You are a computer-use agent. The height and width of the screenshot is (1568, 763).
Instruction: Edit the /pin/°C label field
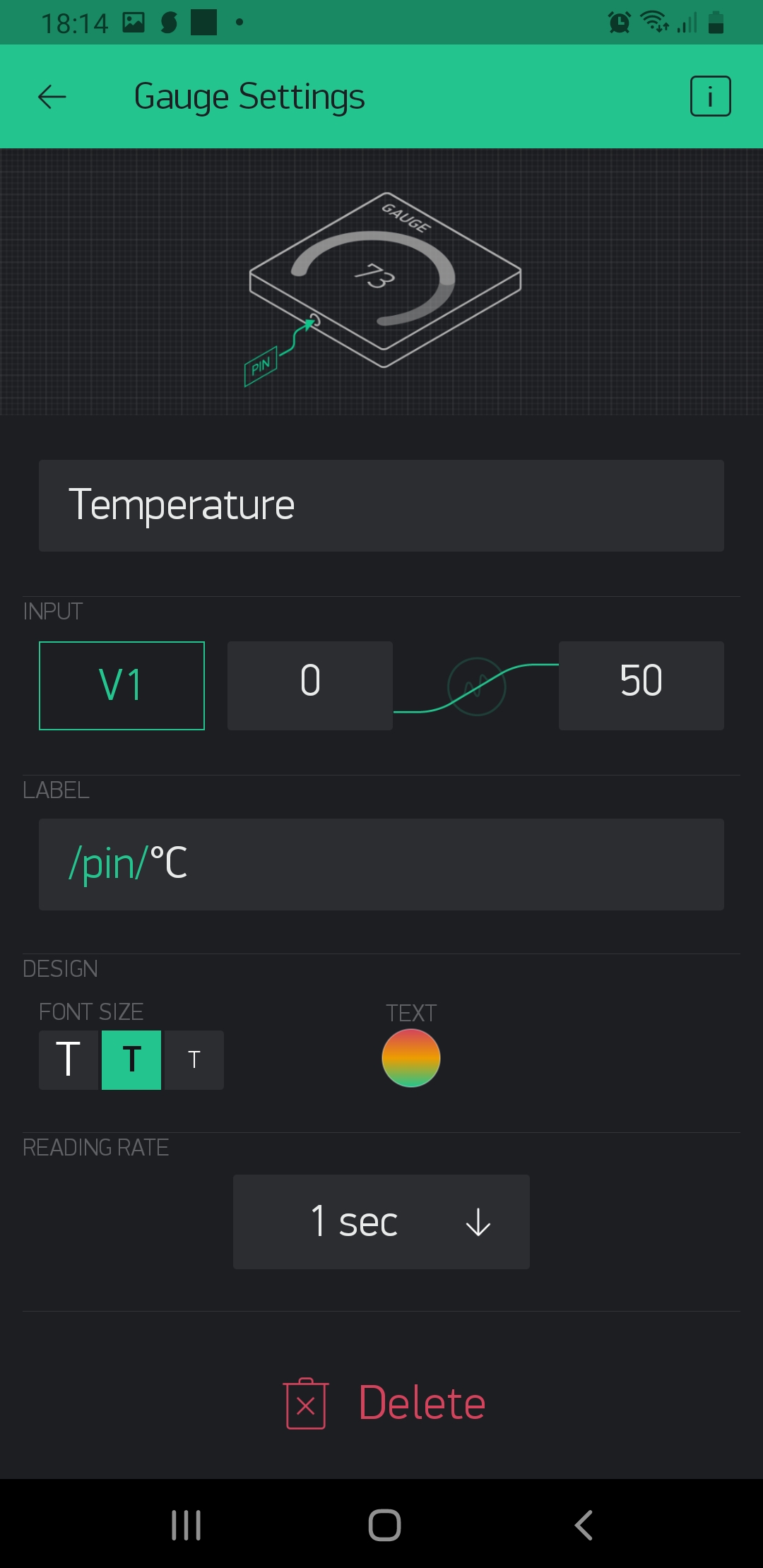click(381, 864)
